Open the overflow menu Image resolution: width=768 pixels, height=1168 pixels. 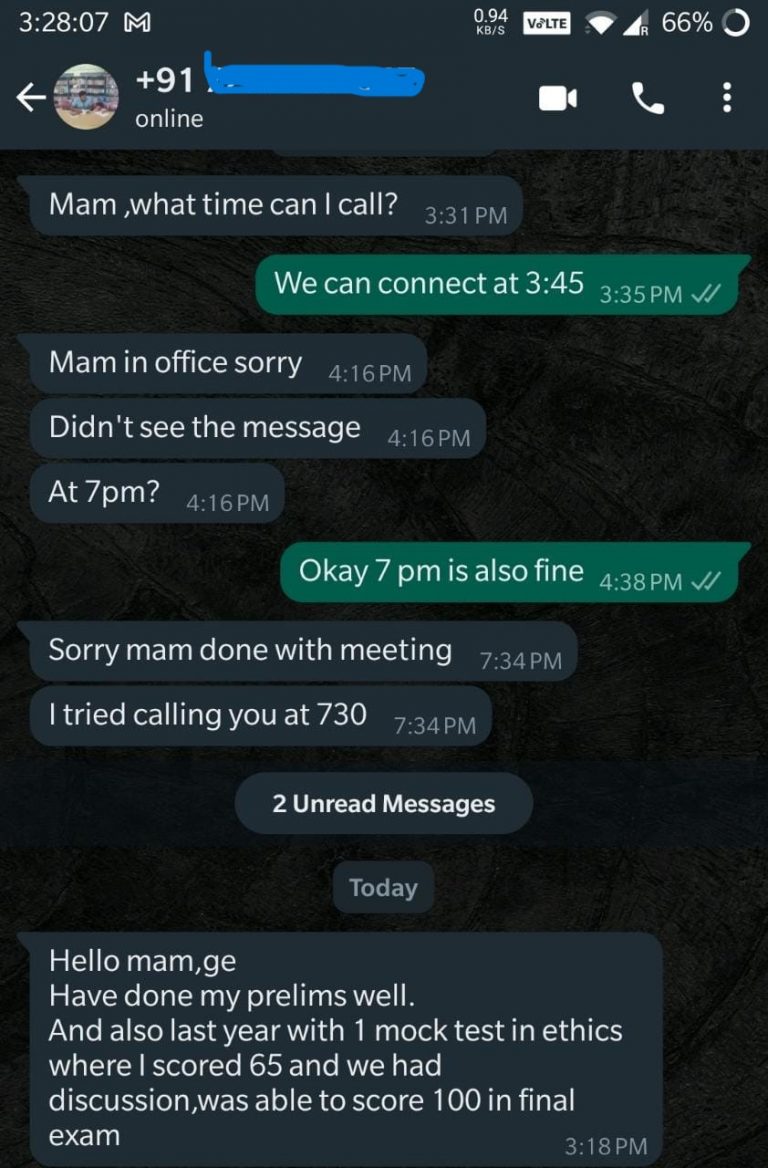click(x=727, y=97)
